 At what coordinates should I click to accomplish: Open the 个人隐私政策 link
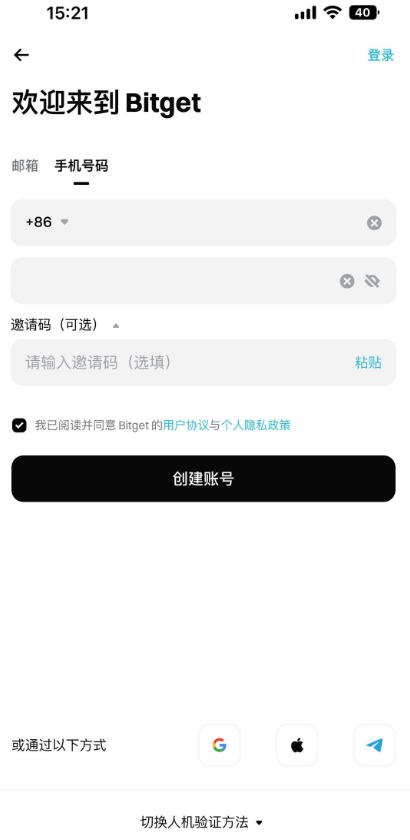256,425
